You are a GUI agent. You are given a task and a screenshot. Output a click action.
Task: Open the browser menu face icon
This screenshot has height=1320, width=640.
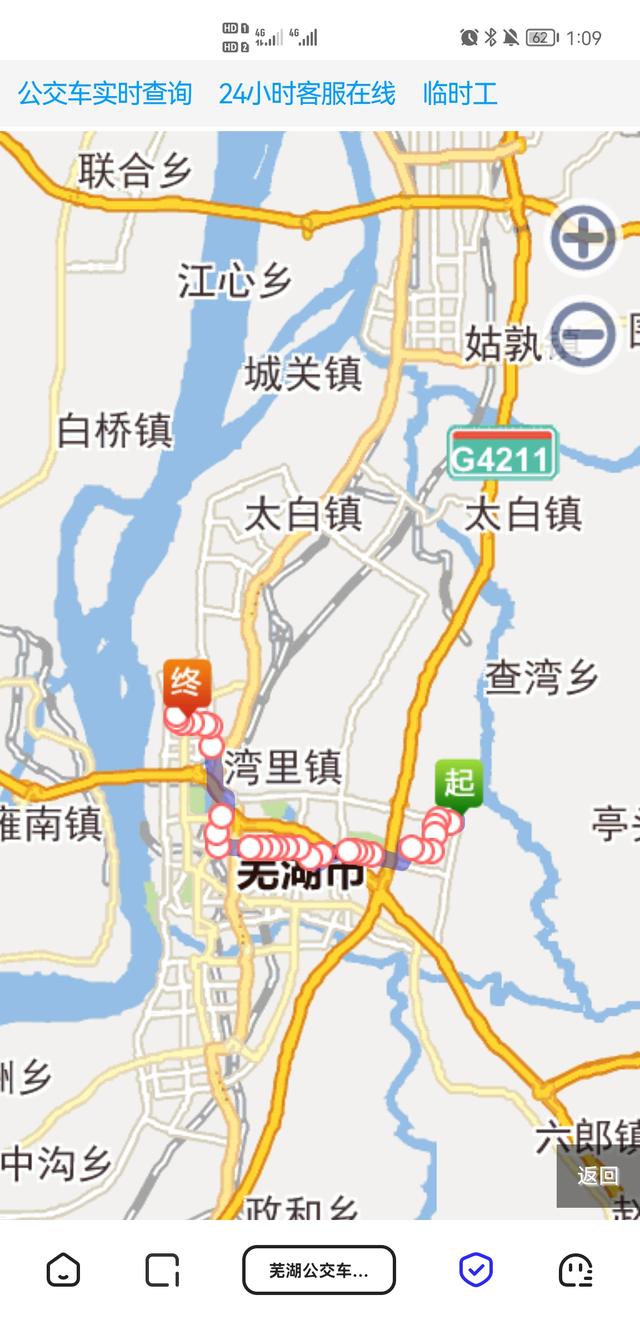575,1270
